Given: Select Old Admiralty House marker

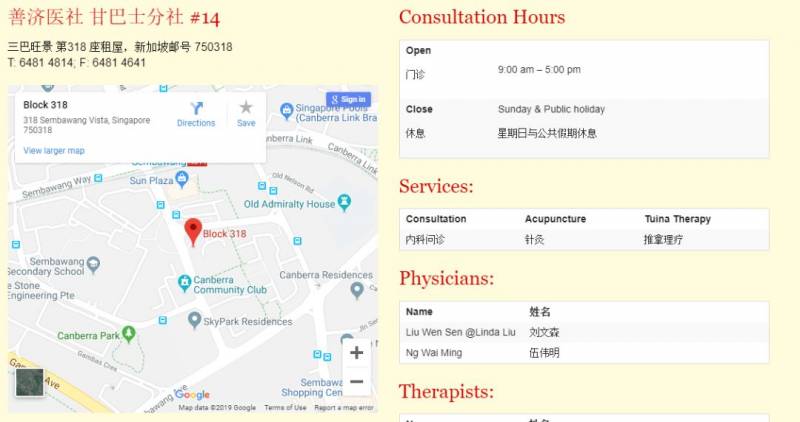Looking at the screenshot, I should click(x=345, y=202).
